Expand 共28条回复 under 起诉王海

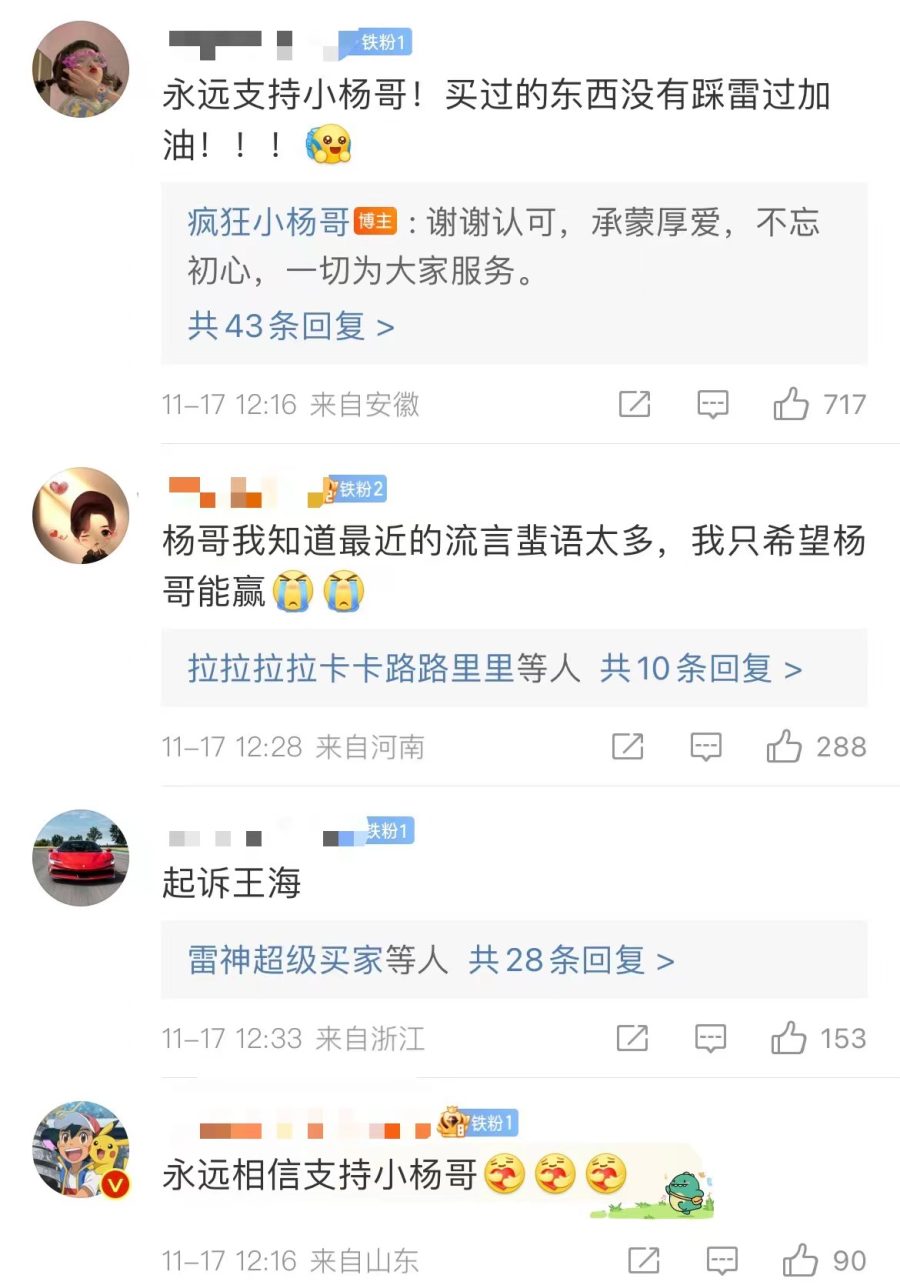571,961
